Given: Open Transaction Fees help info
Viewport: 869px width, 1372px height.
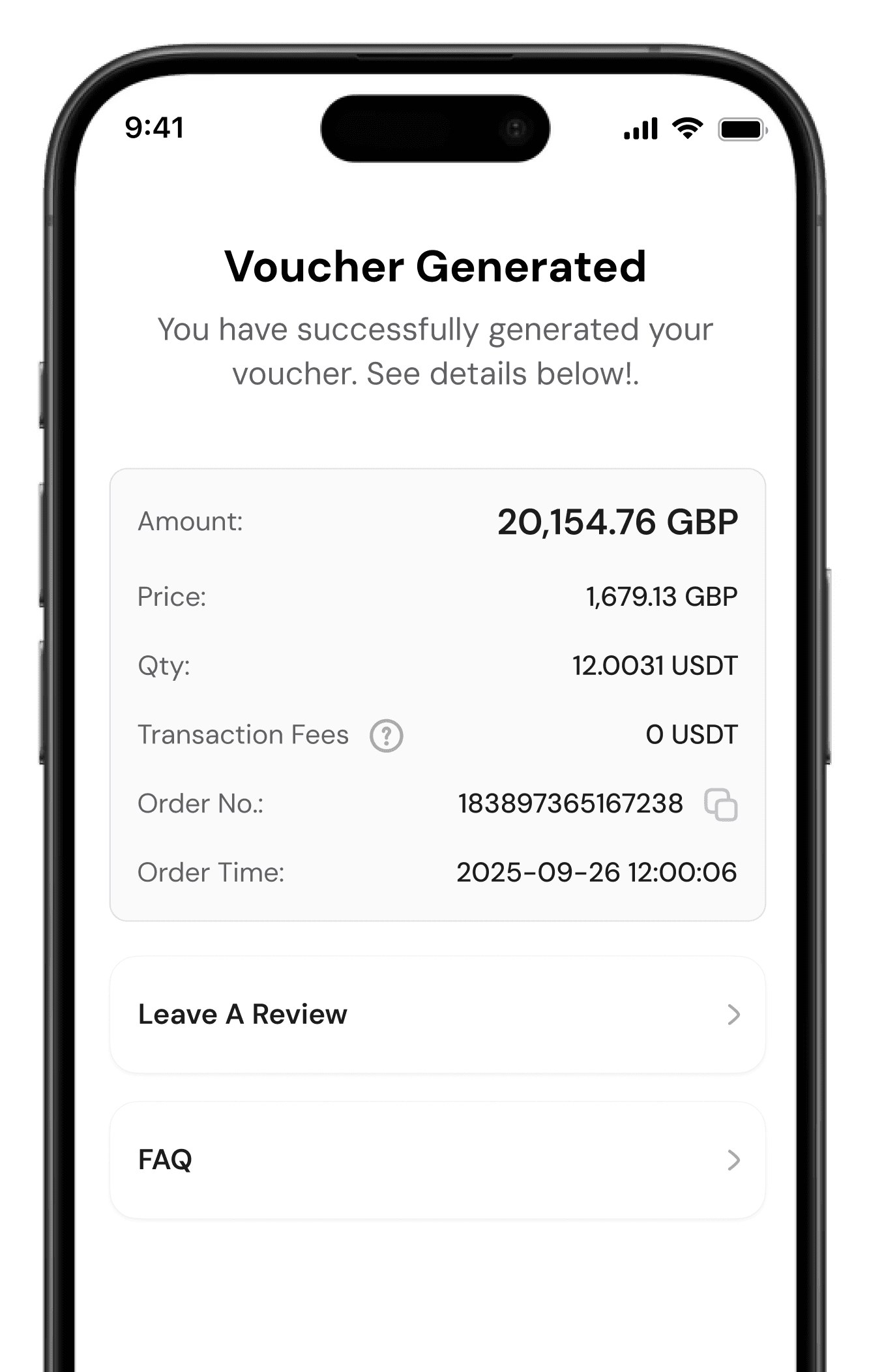Looking at the screenshot, I should 386,736.
